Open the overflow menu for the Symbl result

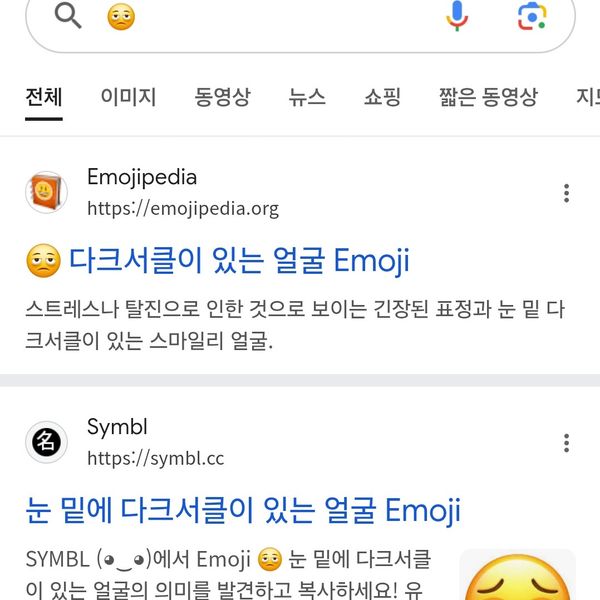tap(567, 442)
